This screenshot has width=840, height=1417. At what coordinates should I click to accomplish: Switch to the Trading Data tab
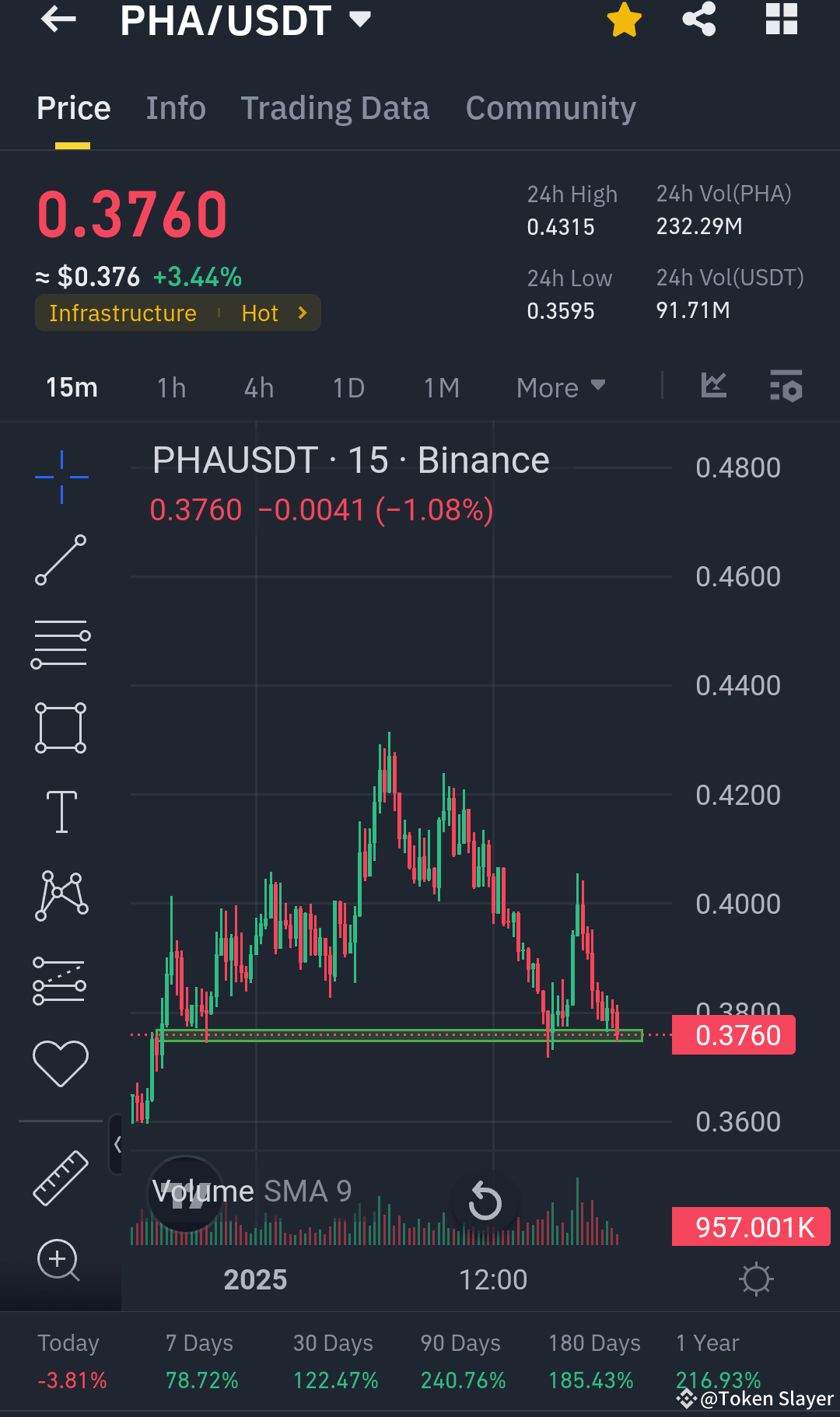[335, 108]
